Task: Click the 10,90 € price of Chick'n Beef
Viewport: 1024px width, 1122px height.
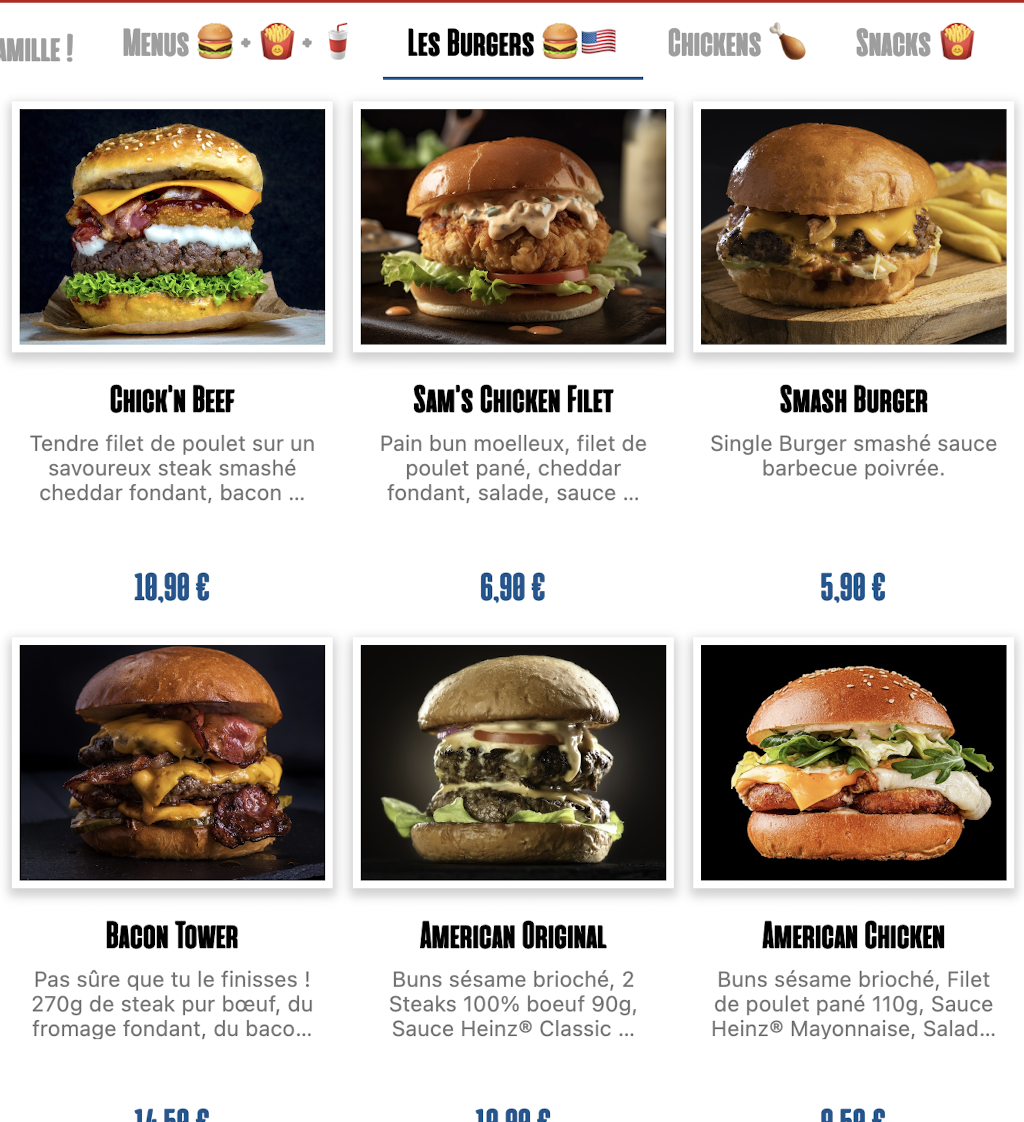Action: click(x=171, y=588)
